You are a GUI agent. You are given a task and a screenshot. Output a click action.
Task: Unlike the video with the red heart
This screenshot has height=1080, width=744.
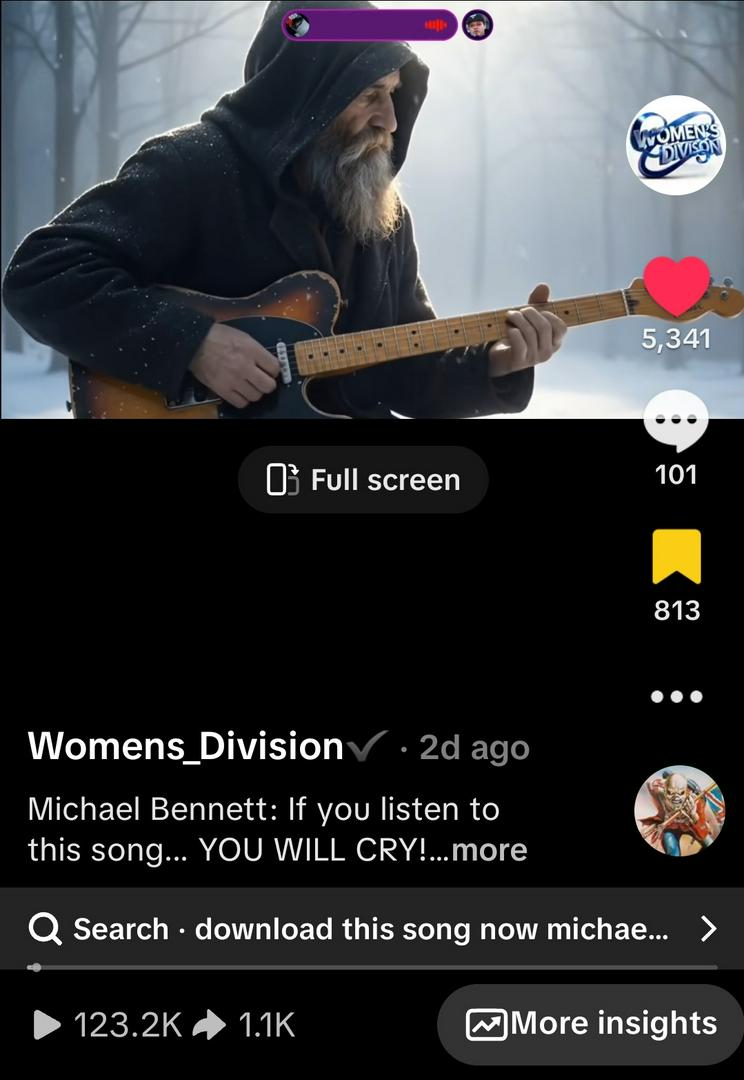[676, 287]
